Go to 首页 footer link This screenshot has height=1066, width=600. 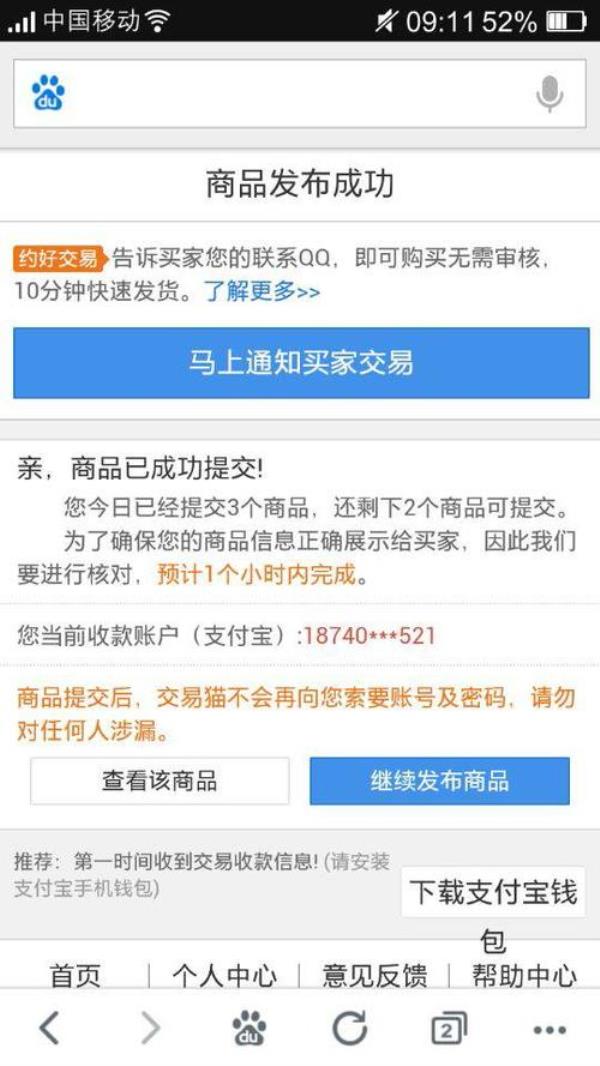coord(76,974)
